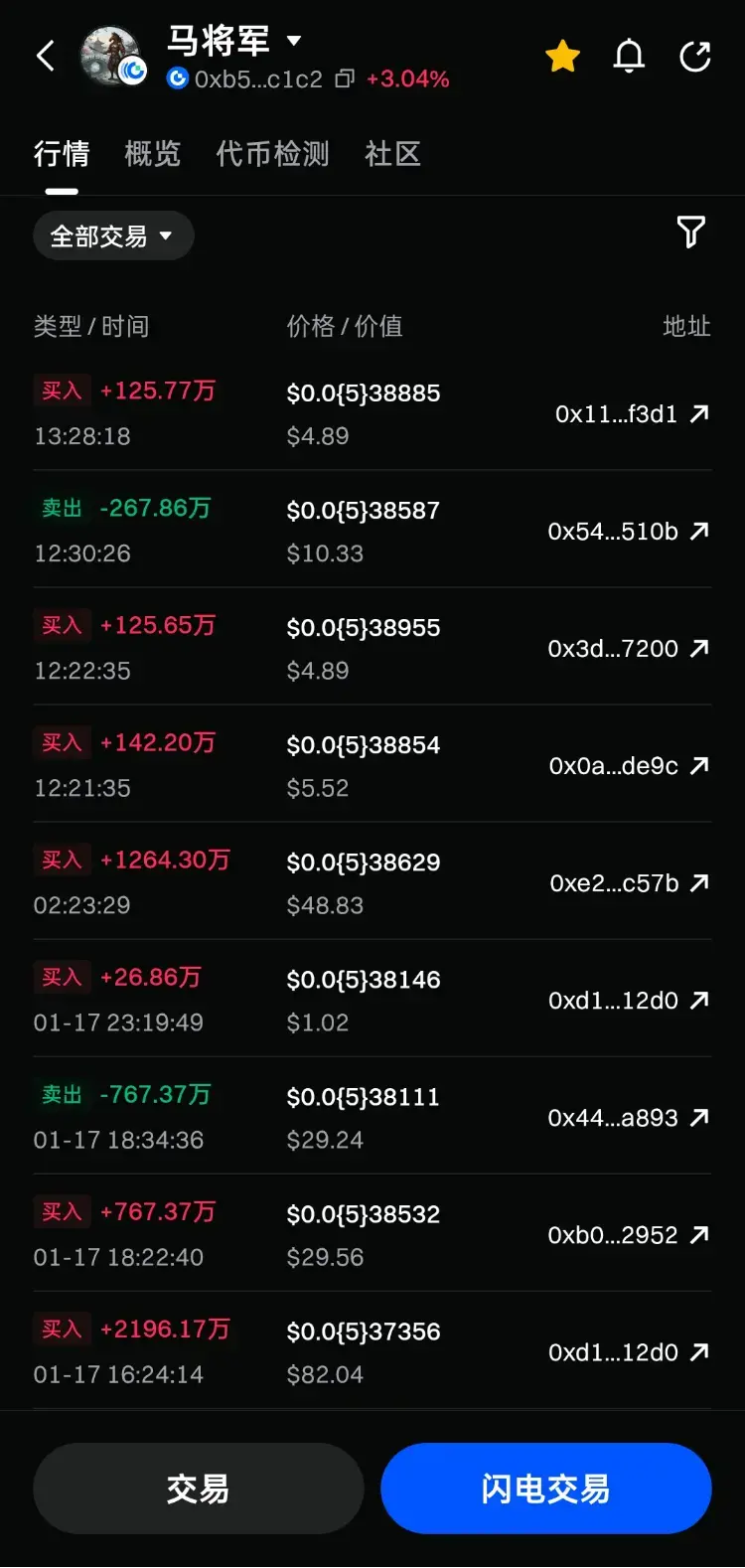Share this token page
The image size is (745, 1568).
[695, 57]
